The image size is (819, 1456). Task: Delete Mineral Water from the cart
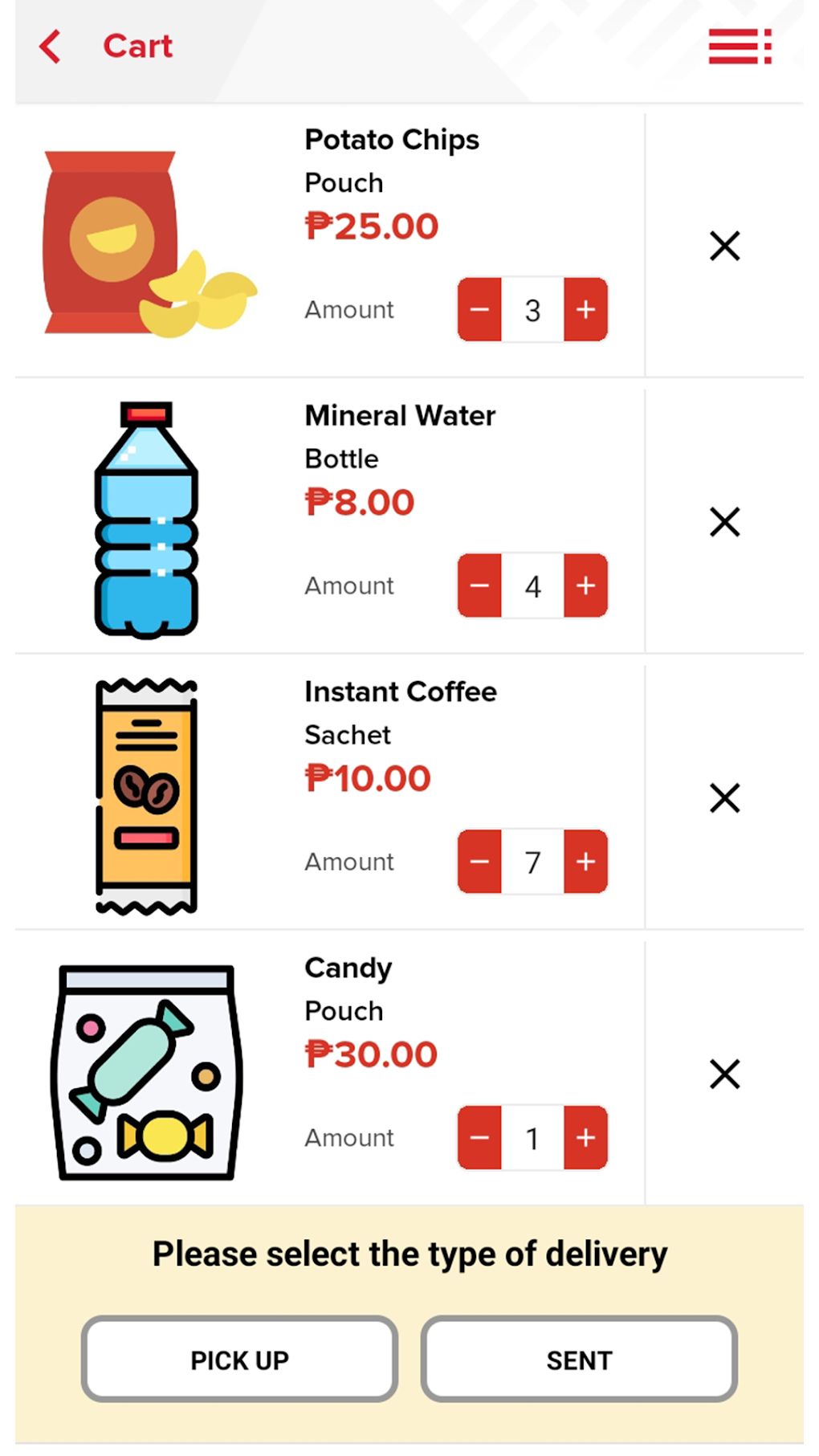coord(724,522)
